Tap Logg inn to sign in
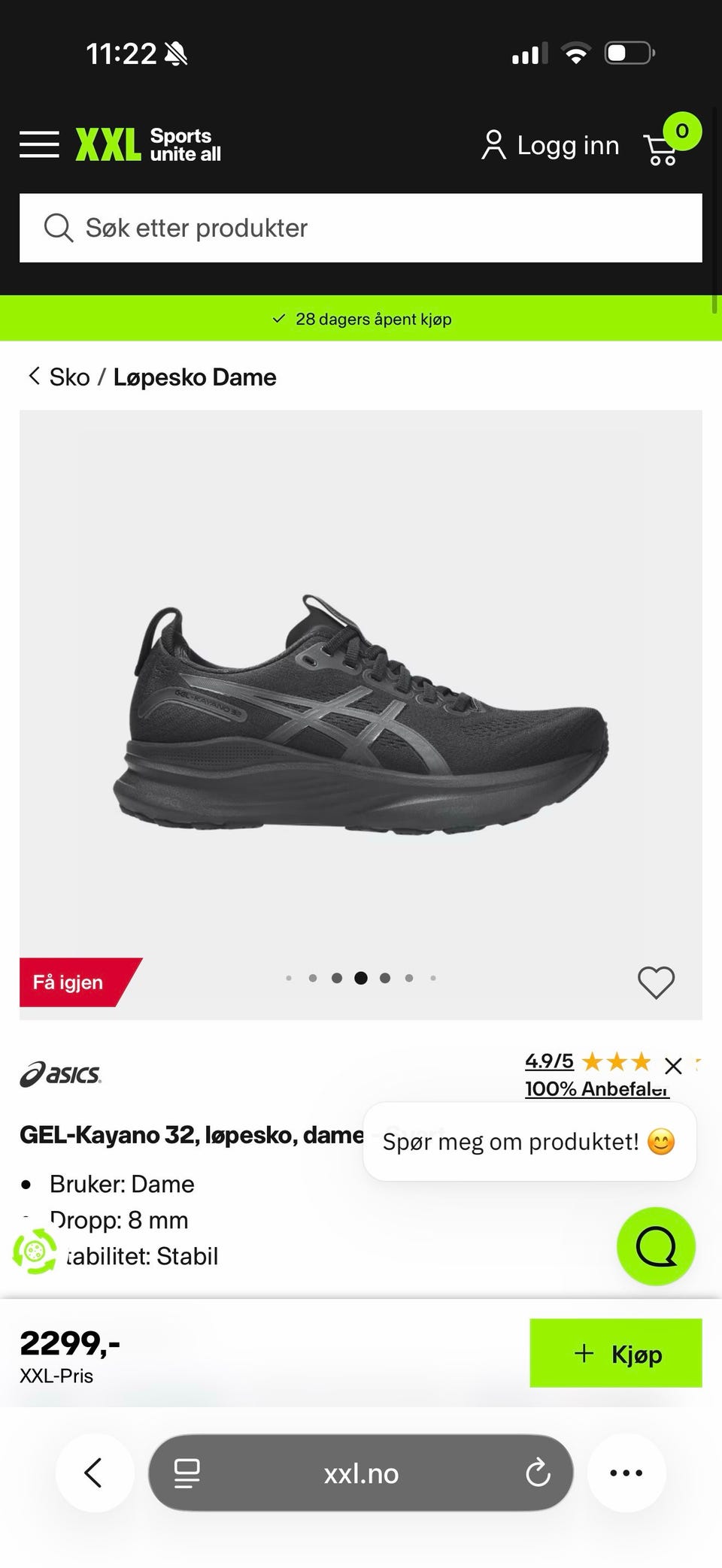 coord(551,145)
